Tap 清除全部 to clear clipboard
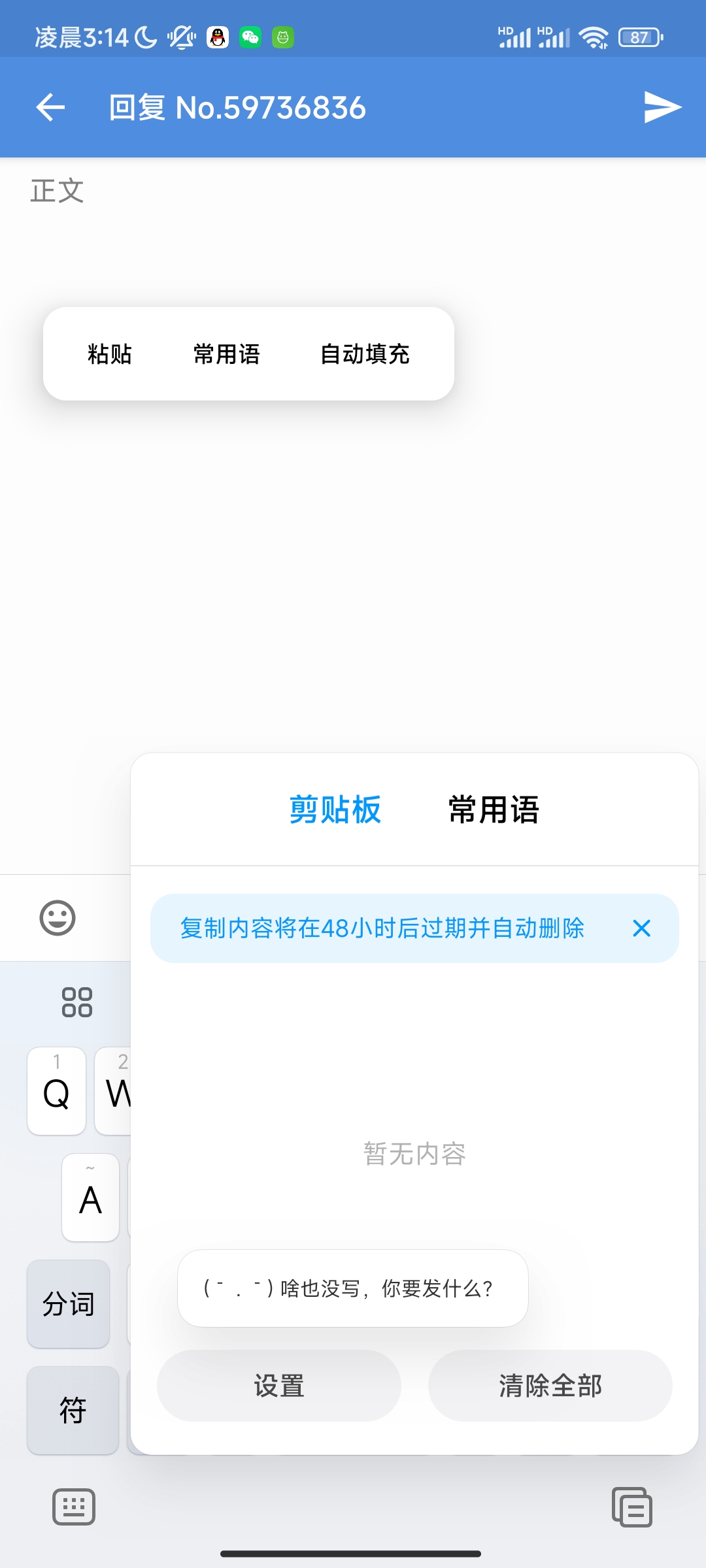Viewport: 706px width, 1568px height. tap(550, 1386)
